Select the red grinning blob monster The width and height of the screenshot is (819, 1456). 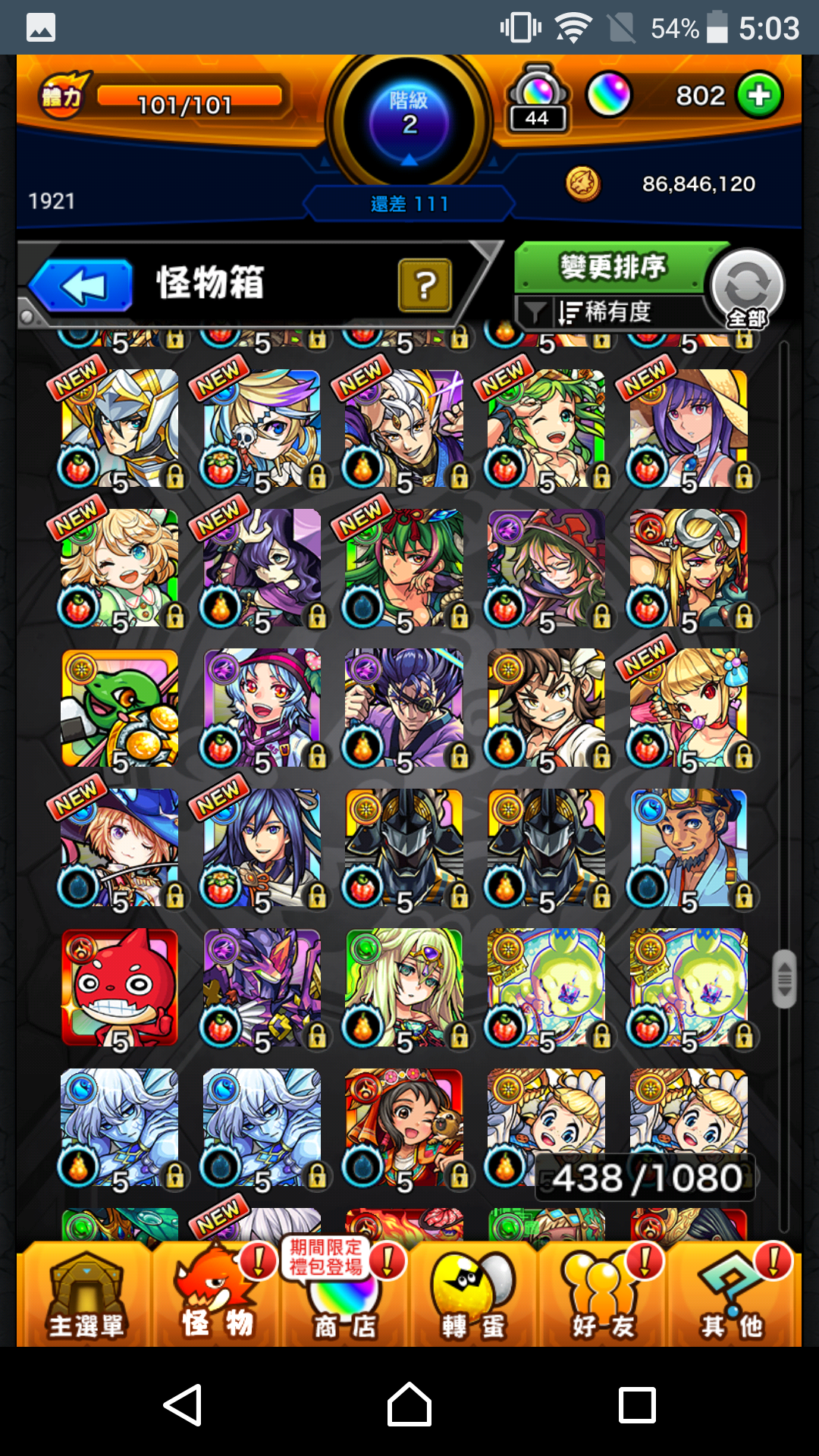pyautogui.click(x=120, y=987)
